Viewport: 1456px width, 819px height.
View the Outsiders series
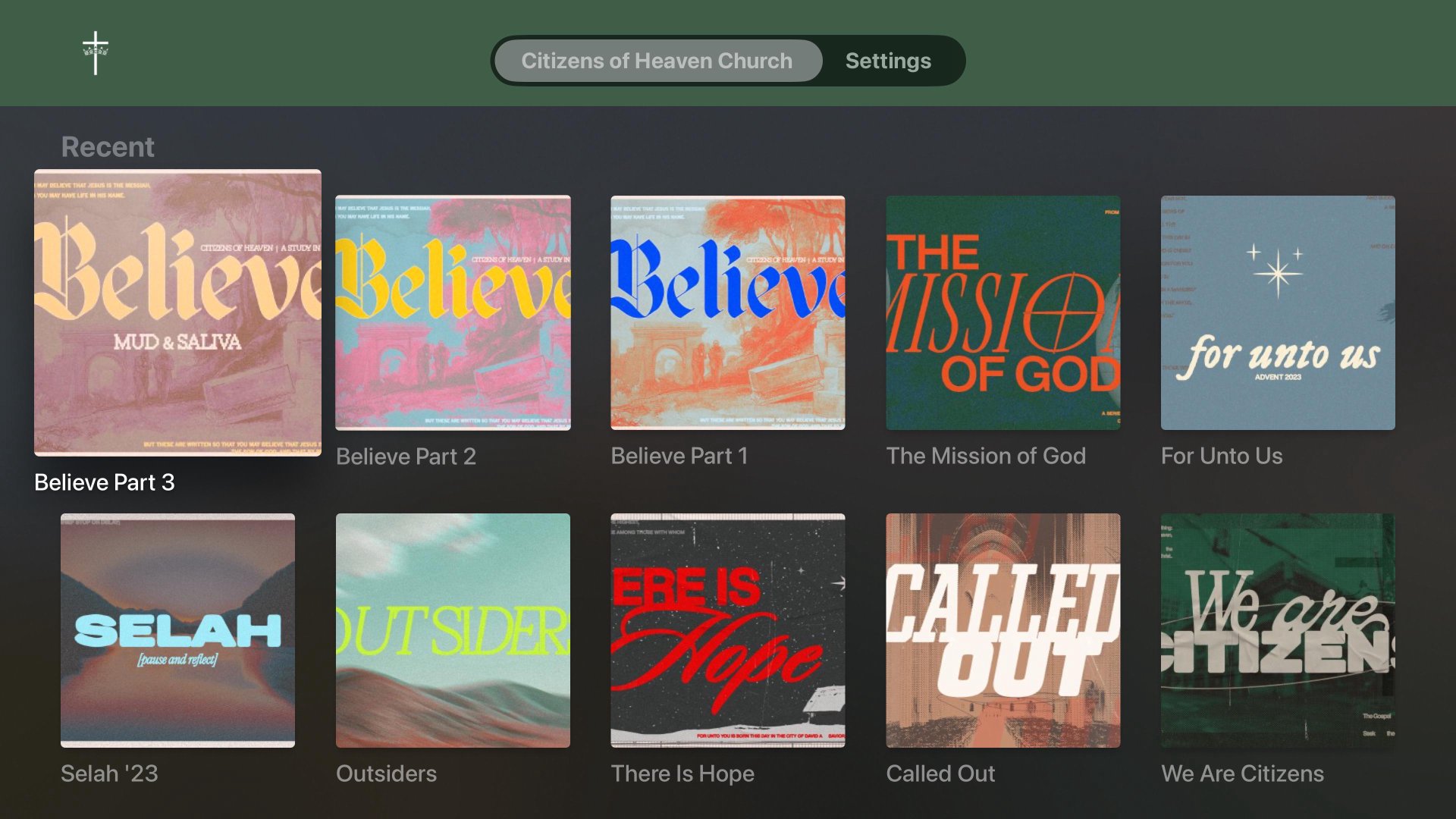(x=453, y=630)
